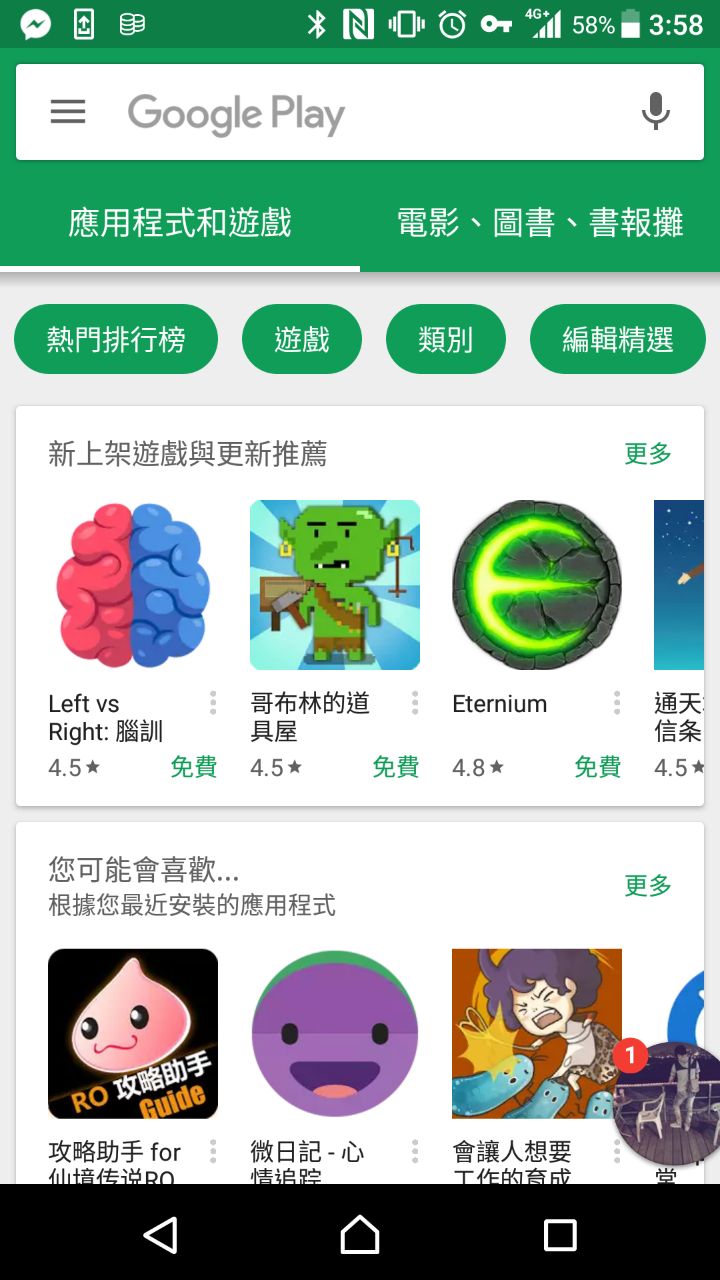Switch to the 應用程式和遊戲 tab
Screen dimensions: 720x1280
click(x=180, y=222)
